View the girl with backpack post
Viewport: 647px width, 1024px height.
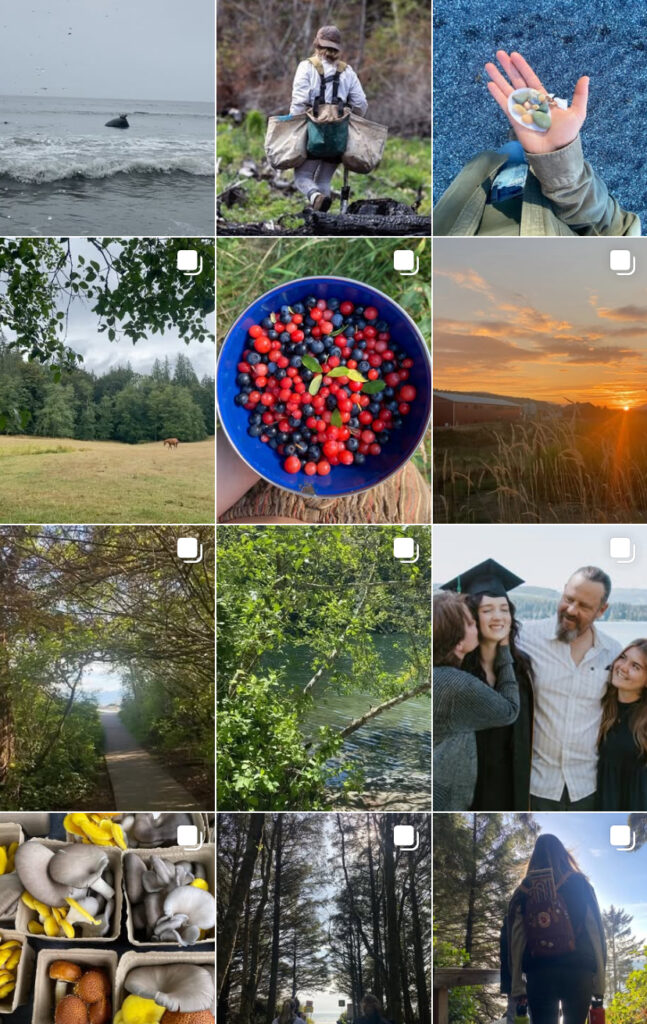pos(540,918)
